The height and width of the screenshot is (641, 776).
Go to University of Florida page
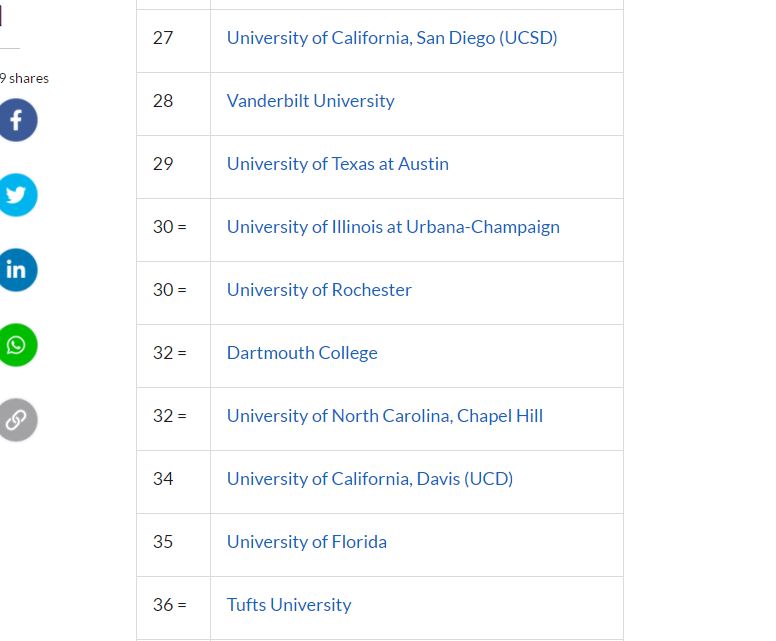click(306, 542)
